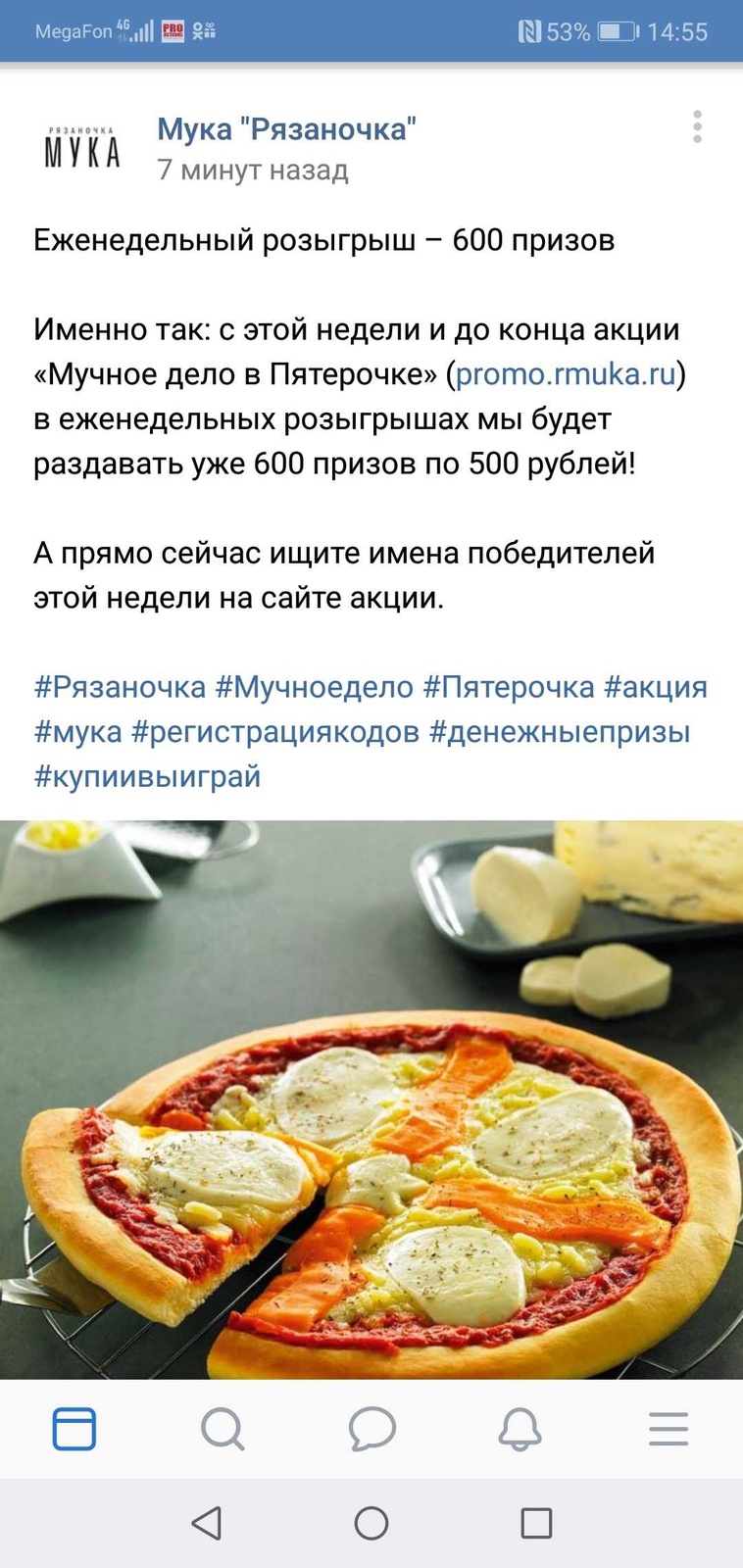Open the notifications bell tab

[x=520, y=1429]
